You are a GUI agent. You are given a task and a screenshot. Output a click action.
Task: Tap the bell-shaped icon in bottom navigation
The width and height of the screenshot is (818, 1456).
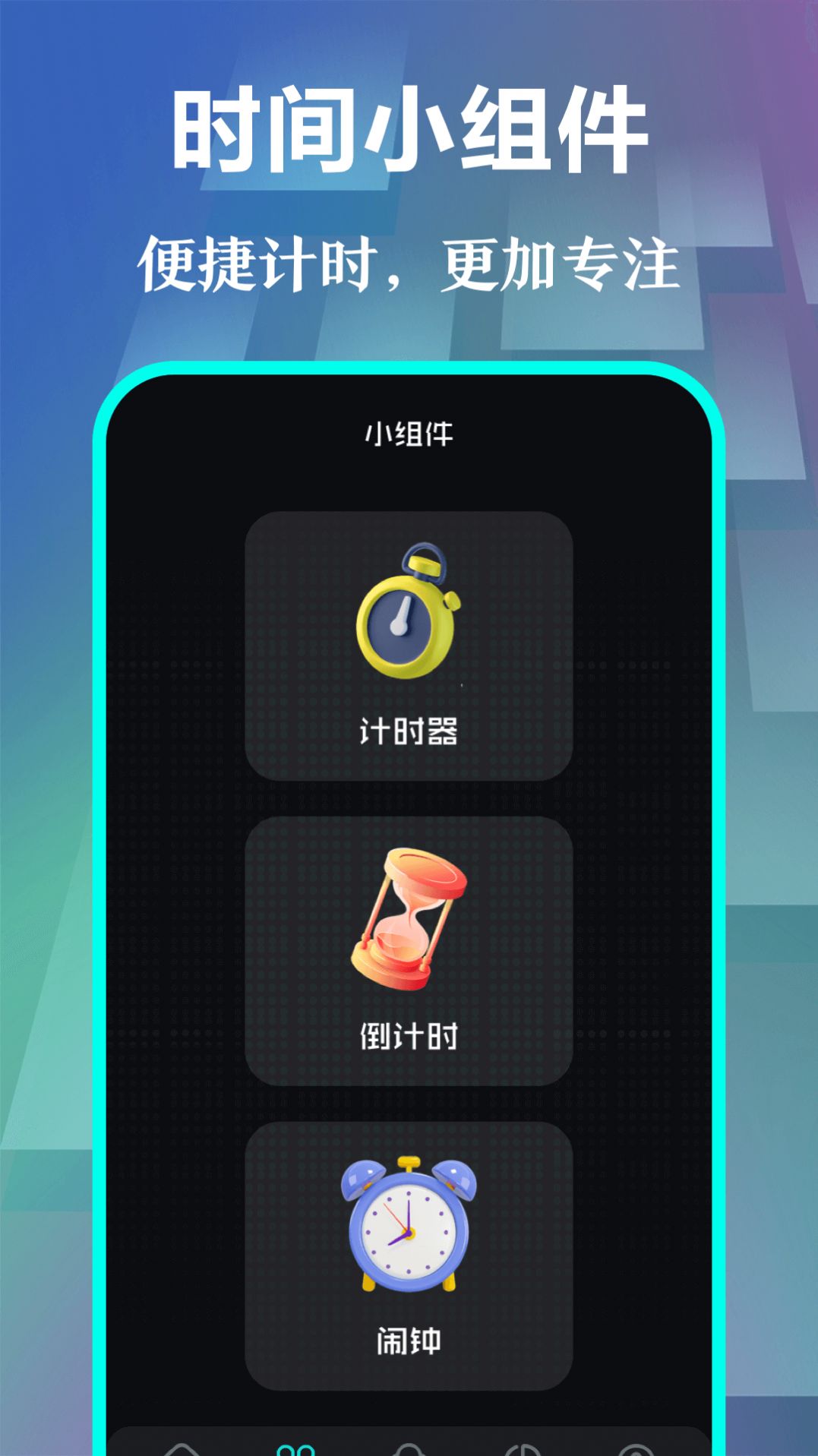410,1447
